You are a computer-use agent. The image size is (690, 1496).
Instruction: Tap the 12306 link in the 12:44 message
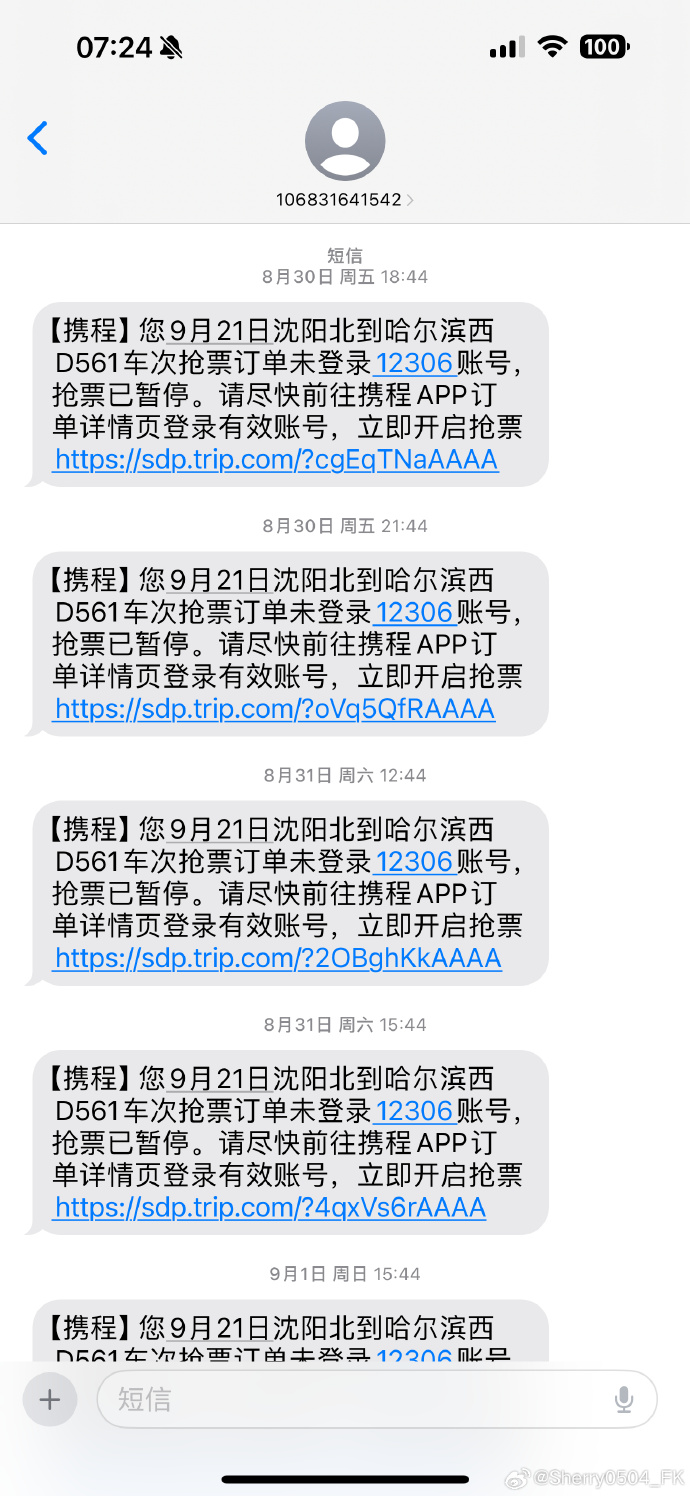pyautogui.click(x=414, y=861)
